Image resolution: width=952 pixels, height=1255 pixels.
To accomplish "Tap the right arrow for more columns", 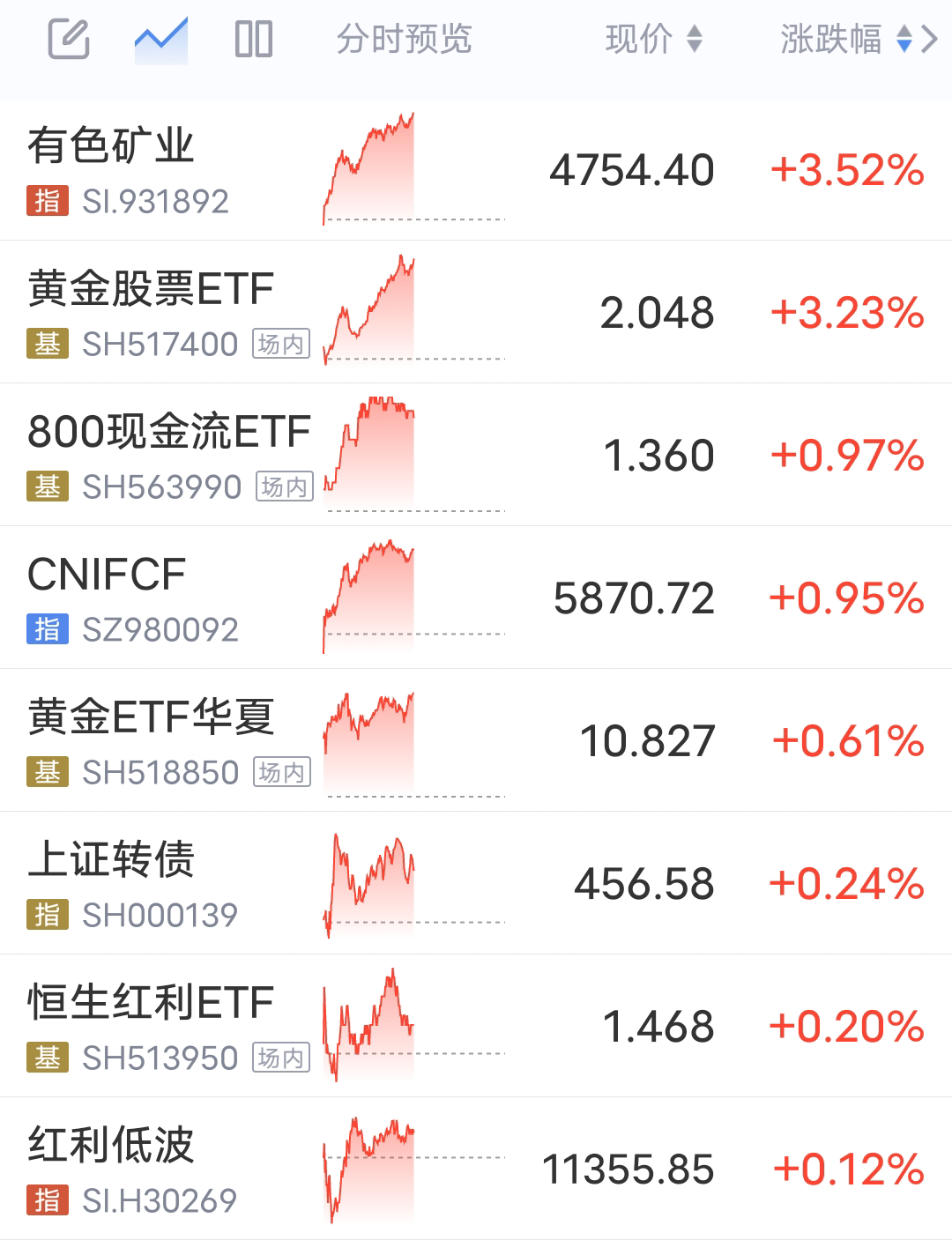I will pos(929,40).
